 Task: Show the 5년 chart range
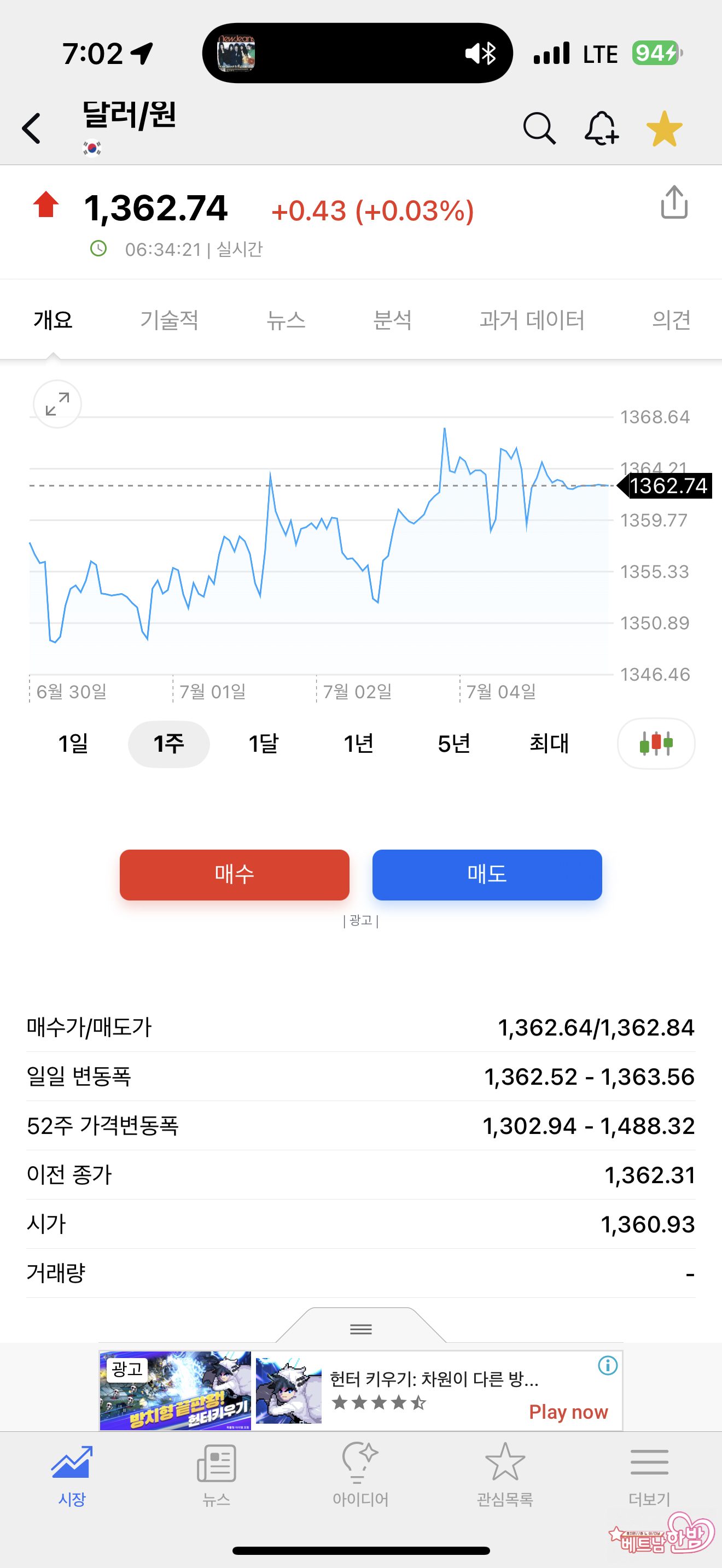coord(454,743)
